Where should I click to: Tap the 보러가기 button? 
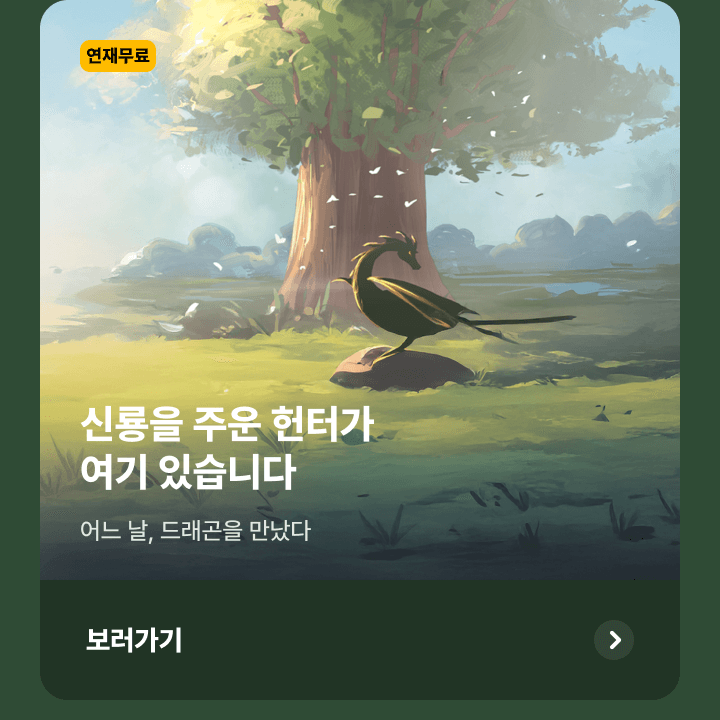pyautogui.click(x=134, y=640)
